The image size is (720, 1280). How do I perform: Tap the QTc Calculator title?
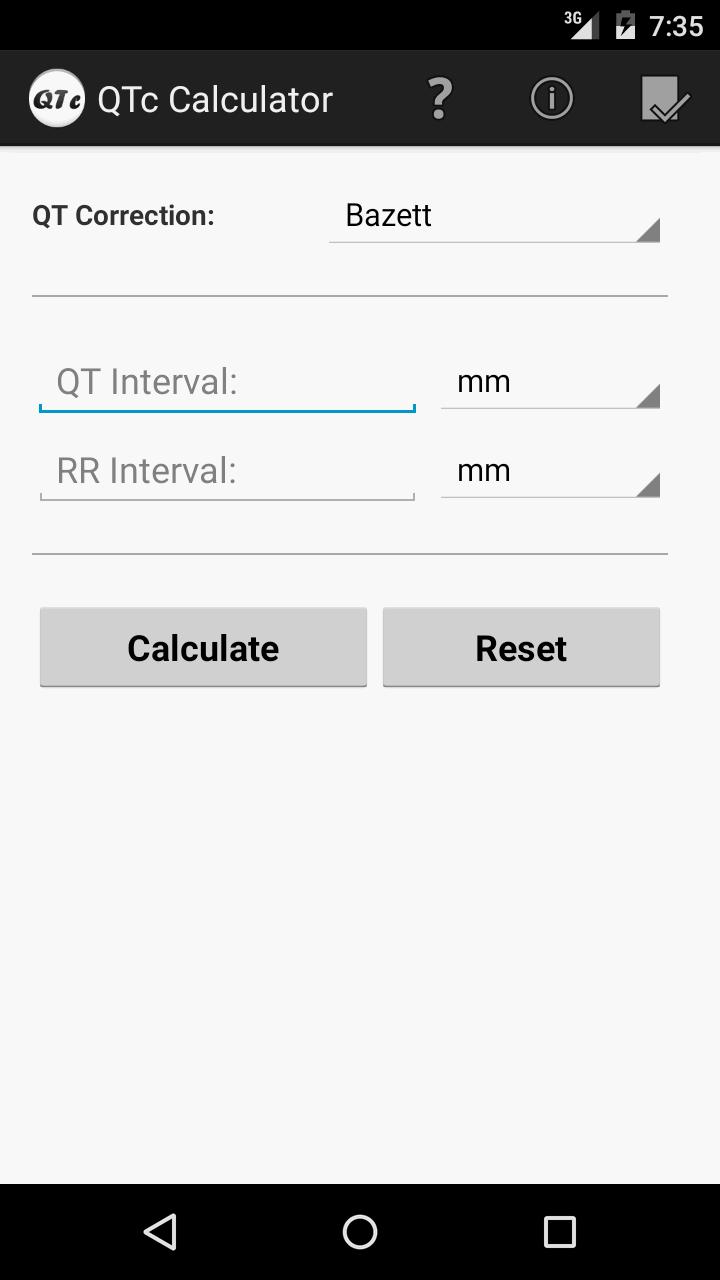pos(216,98)
